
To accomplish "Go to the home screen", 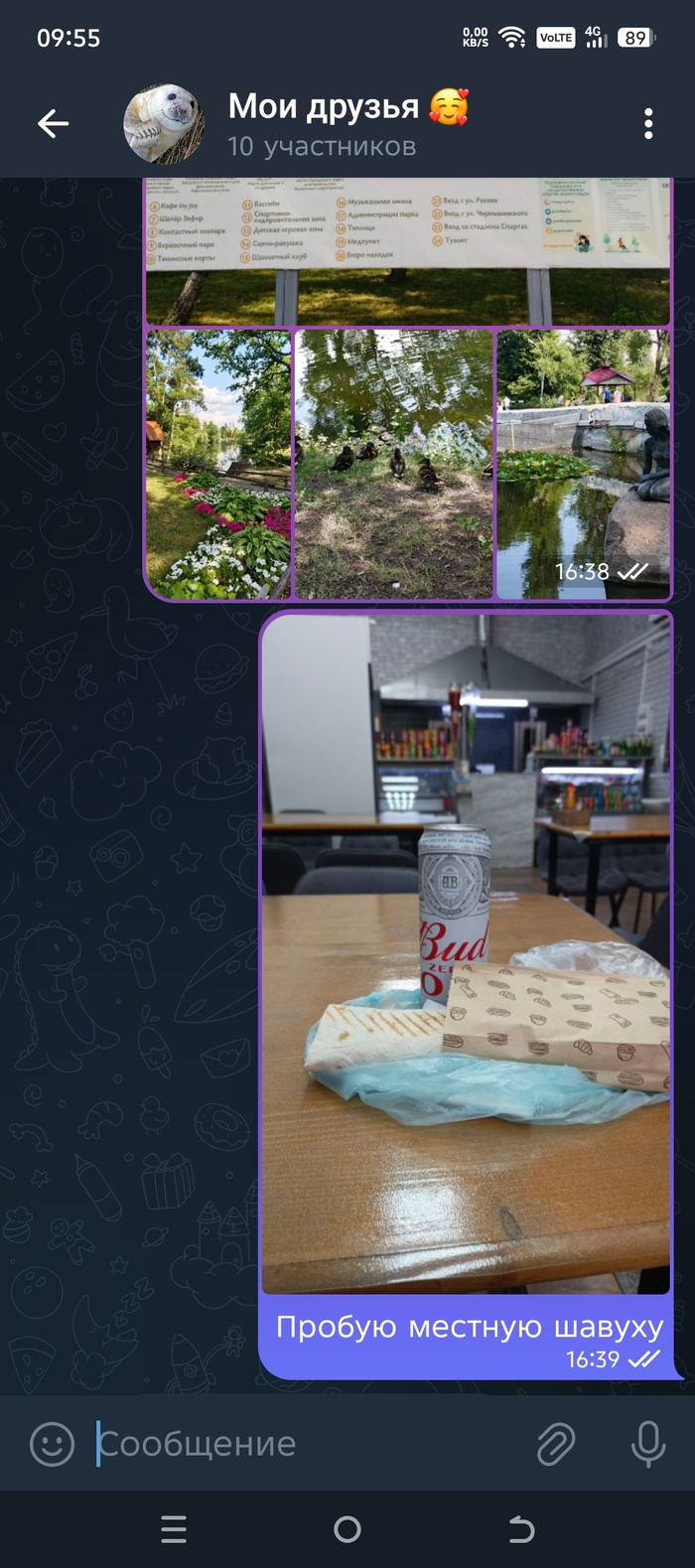I will coord(347,1529).
